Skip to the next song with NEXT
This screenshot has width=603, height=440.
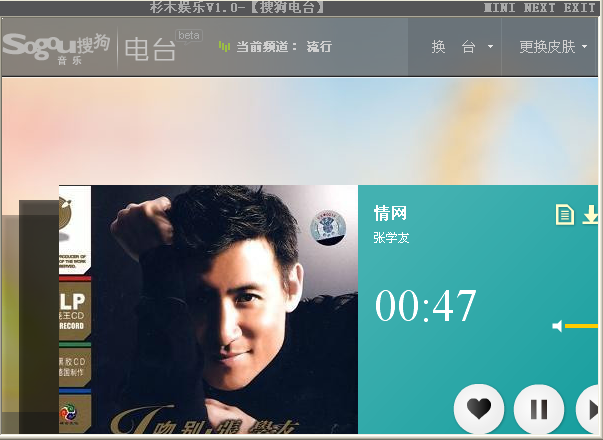[x=540, y=7]
